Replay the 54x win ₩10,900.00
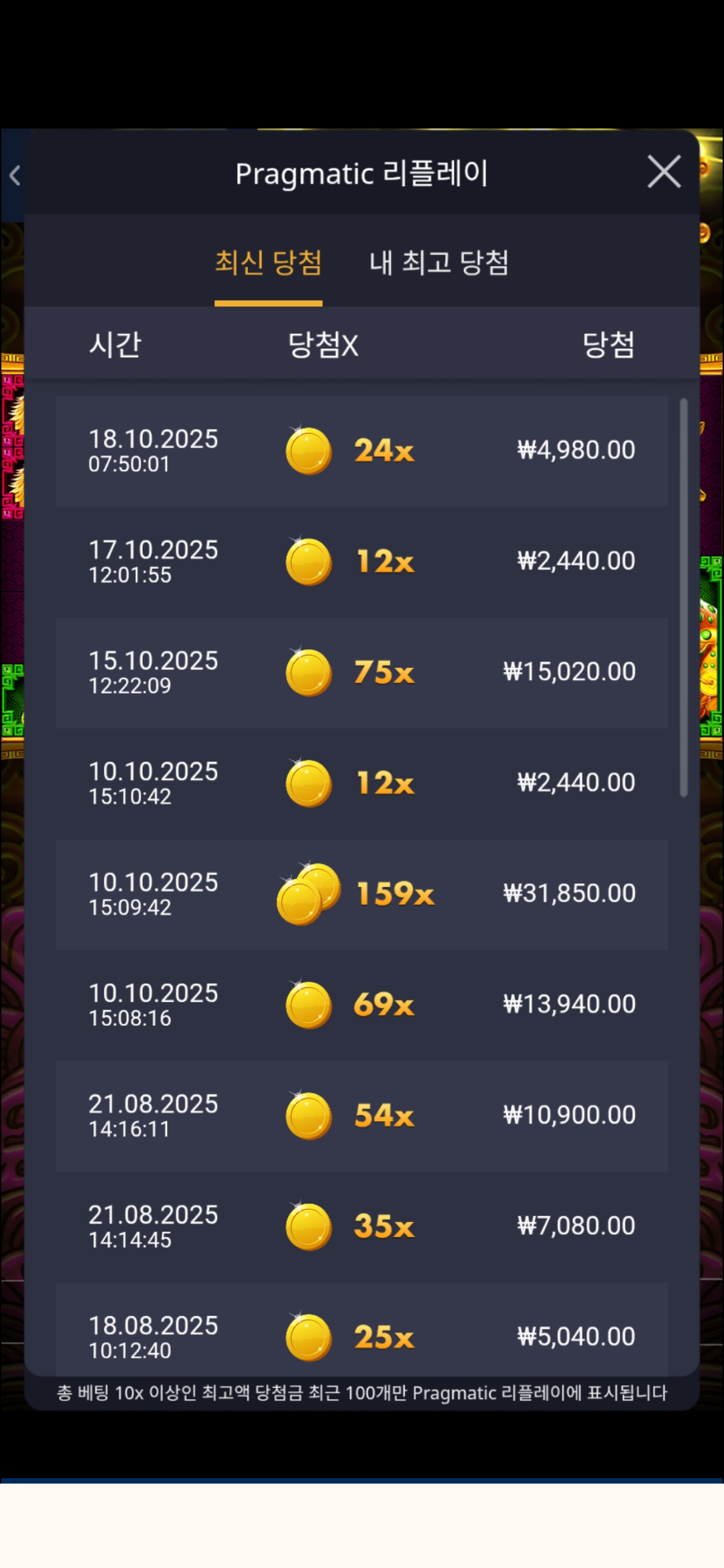This screenshot has width=724, height=1568. pos(362,1116)
